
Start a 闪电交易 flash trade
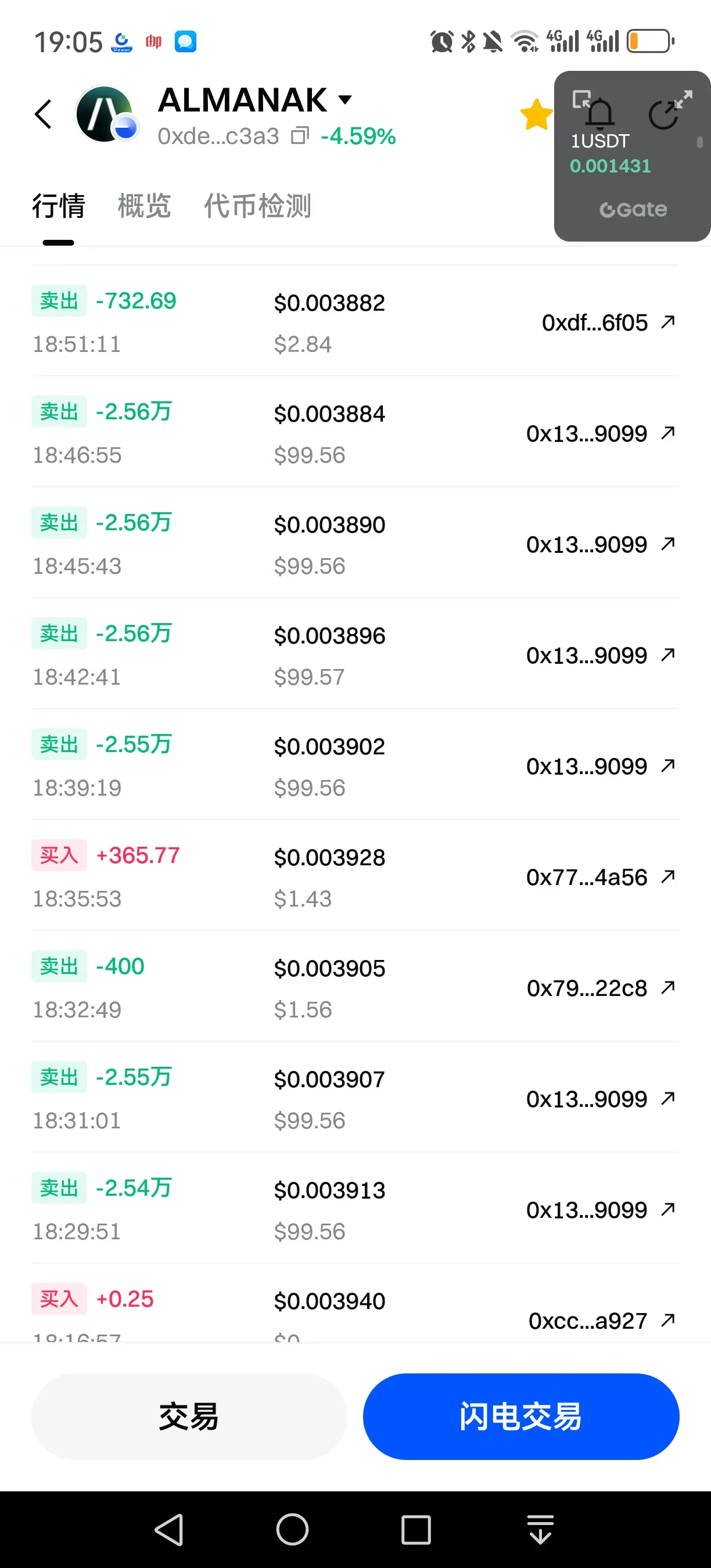tap(520, 1416)
